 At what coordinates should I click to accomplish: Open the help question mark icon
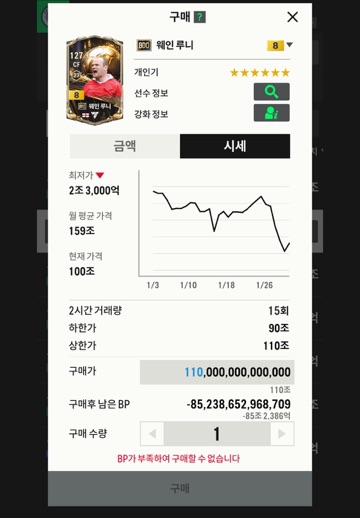(200, 17)
